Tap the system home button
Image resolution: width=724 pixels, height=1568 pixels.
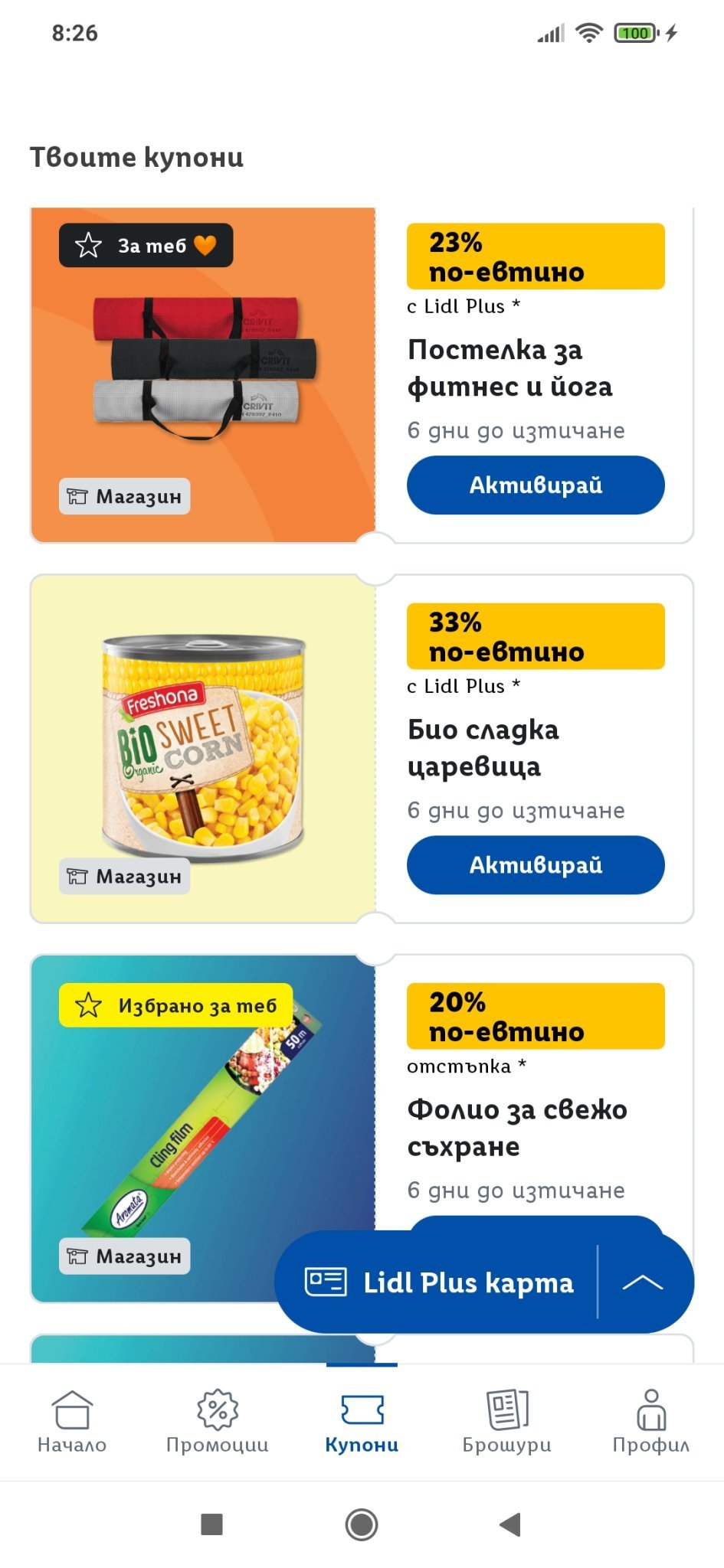362,1524
